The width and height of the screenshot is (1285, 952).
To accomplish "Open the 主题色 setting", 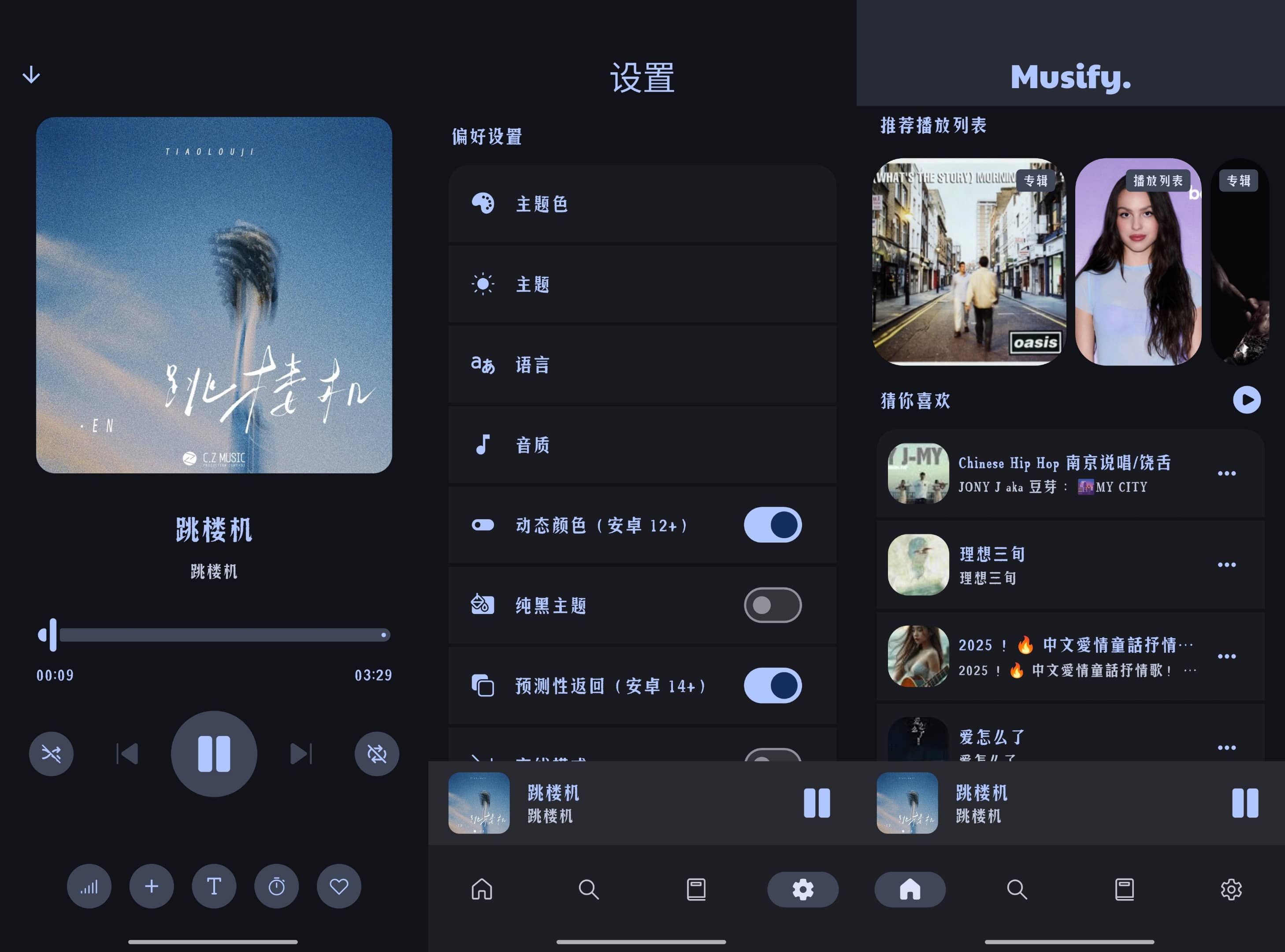I will click(642, 204).
